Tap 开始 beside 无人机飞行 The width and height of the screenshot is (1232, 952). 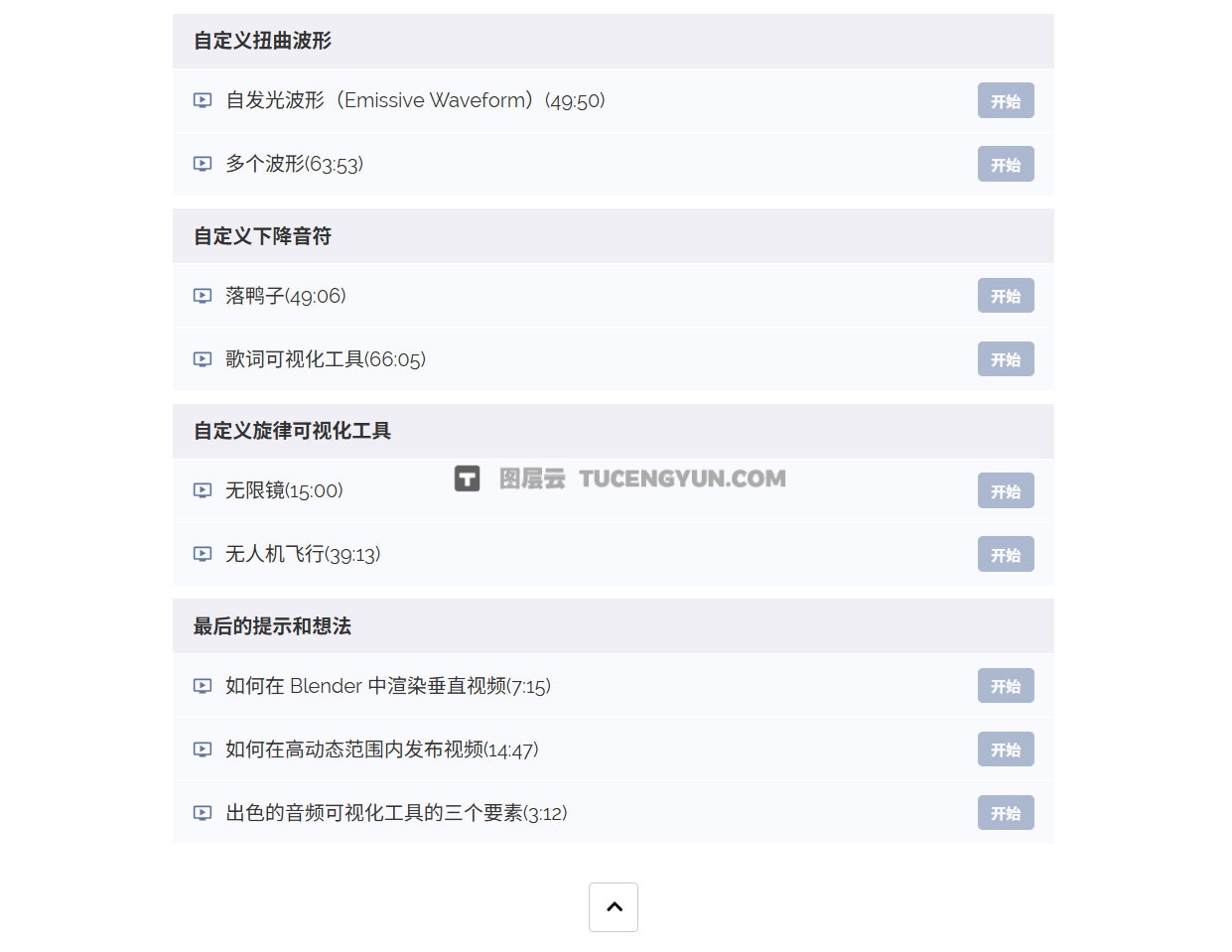1005,555
